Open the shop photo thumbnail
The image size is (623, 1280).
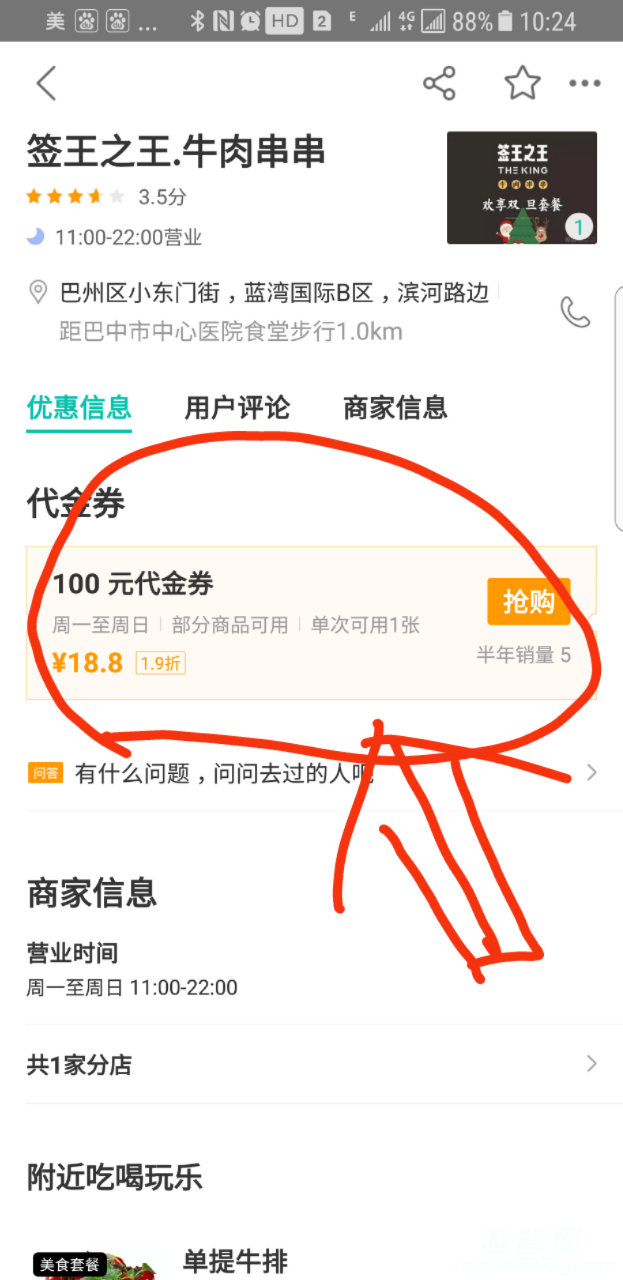pyautogui.click(x=521, y=188)
